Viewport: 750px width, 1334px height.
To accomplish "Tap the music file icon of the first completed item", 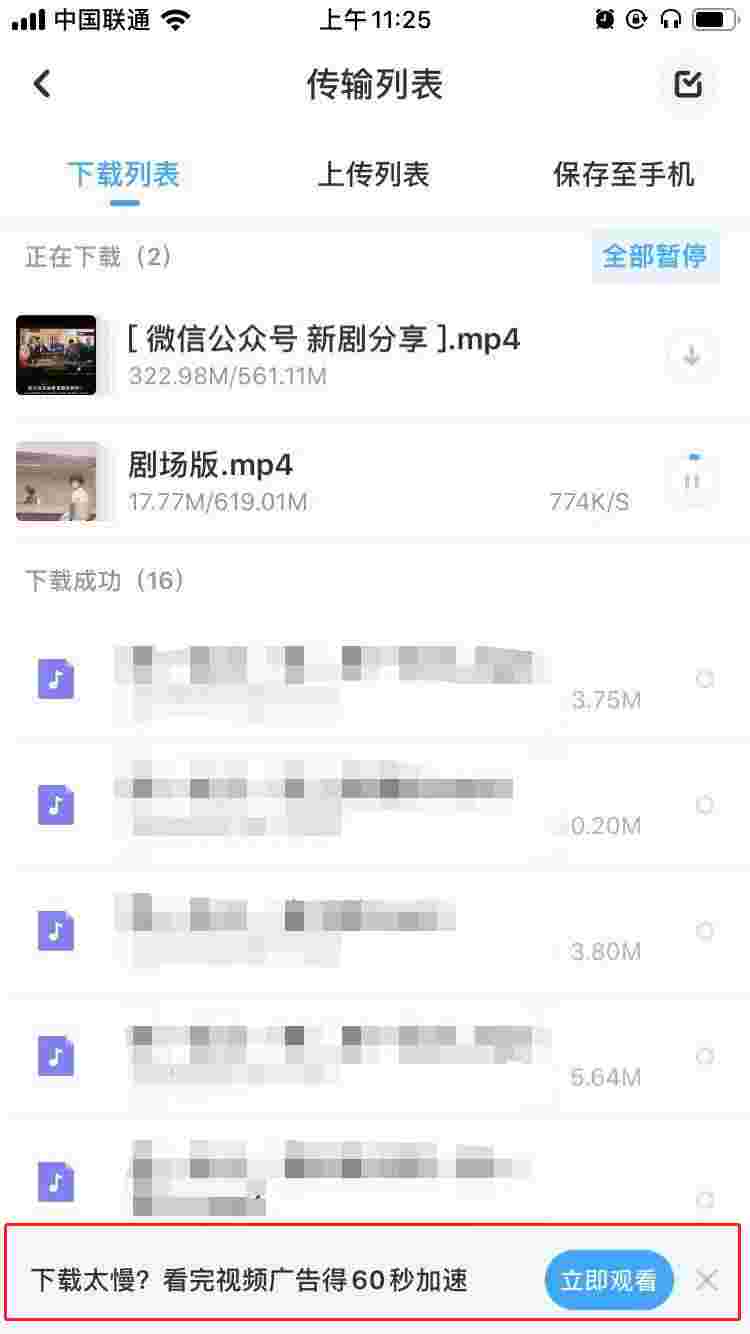I will coord(55,680).
